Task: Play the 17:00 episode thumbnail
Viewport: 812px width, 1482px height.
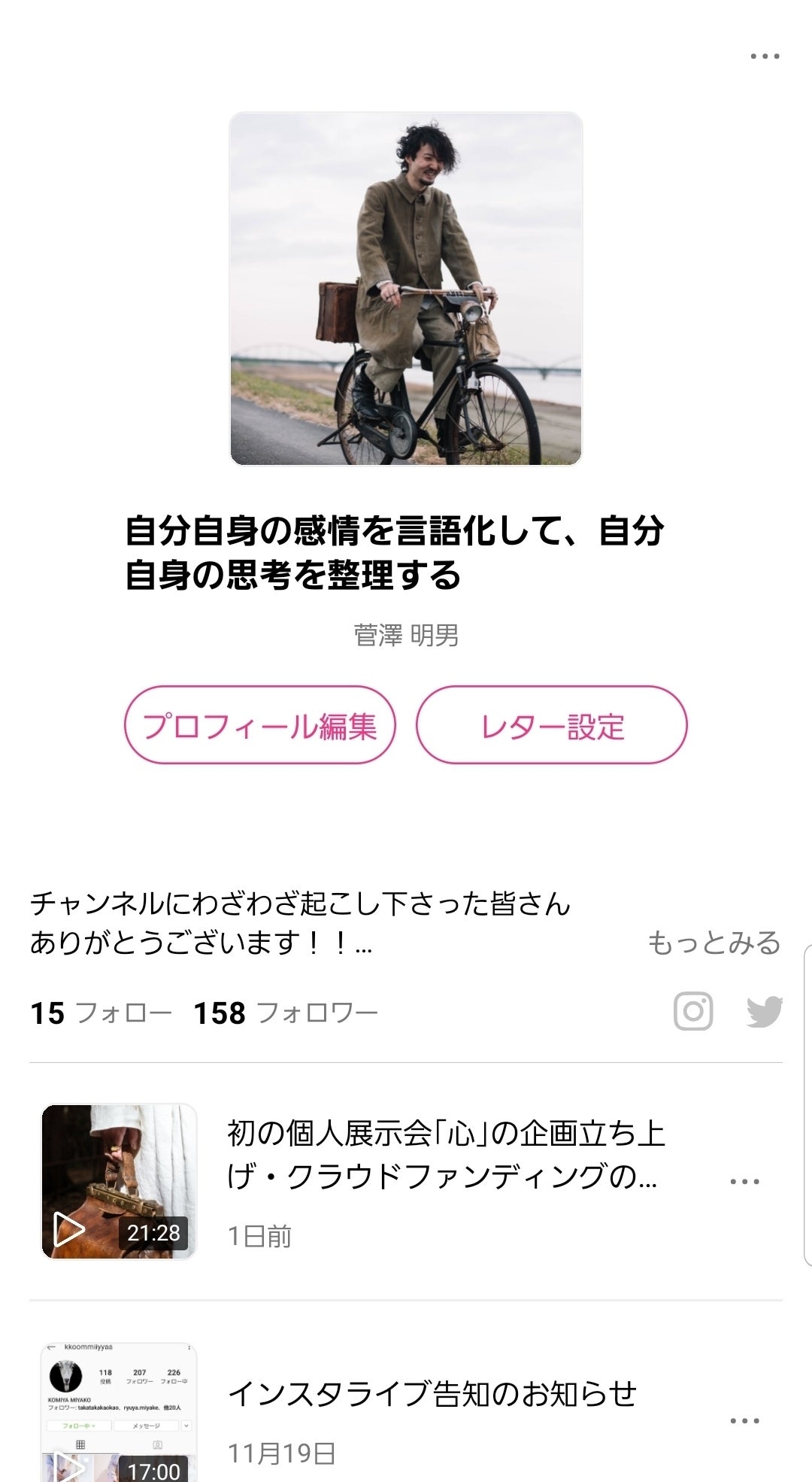Action: (119, 1414)
